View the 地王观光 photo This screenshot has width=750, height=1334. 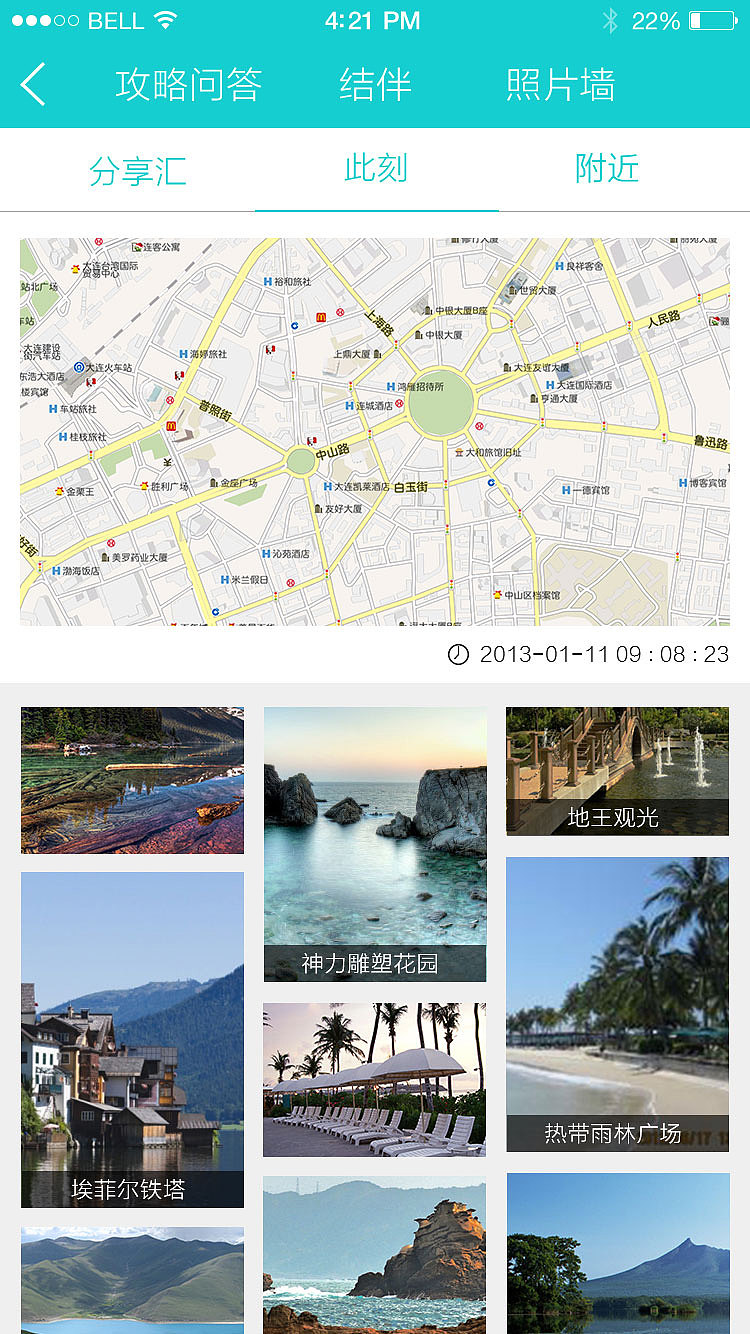(617, 771)
